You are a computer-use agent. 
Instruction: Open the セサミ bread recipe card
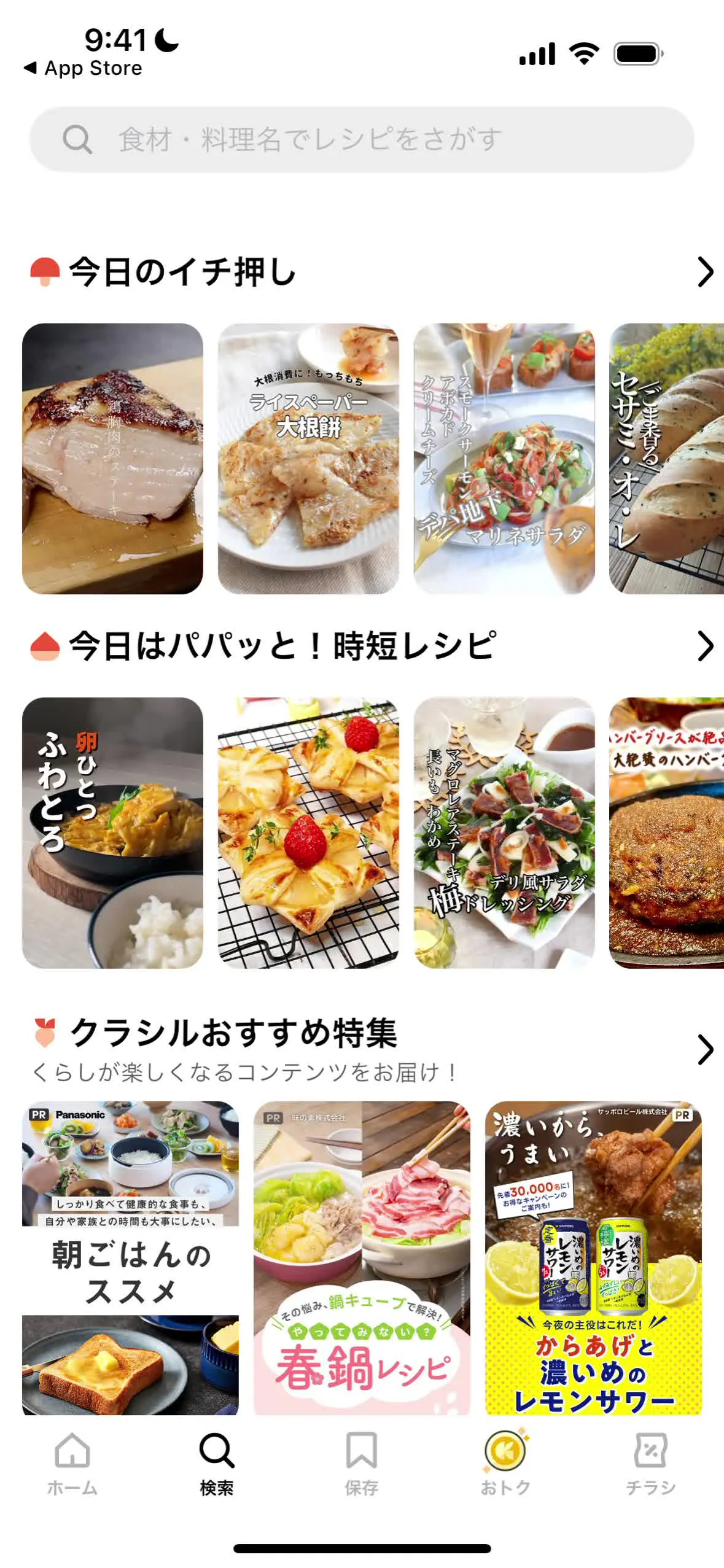click(667, 458)
